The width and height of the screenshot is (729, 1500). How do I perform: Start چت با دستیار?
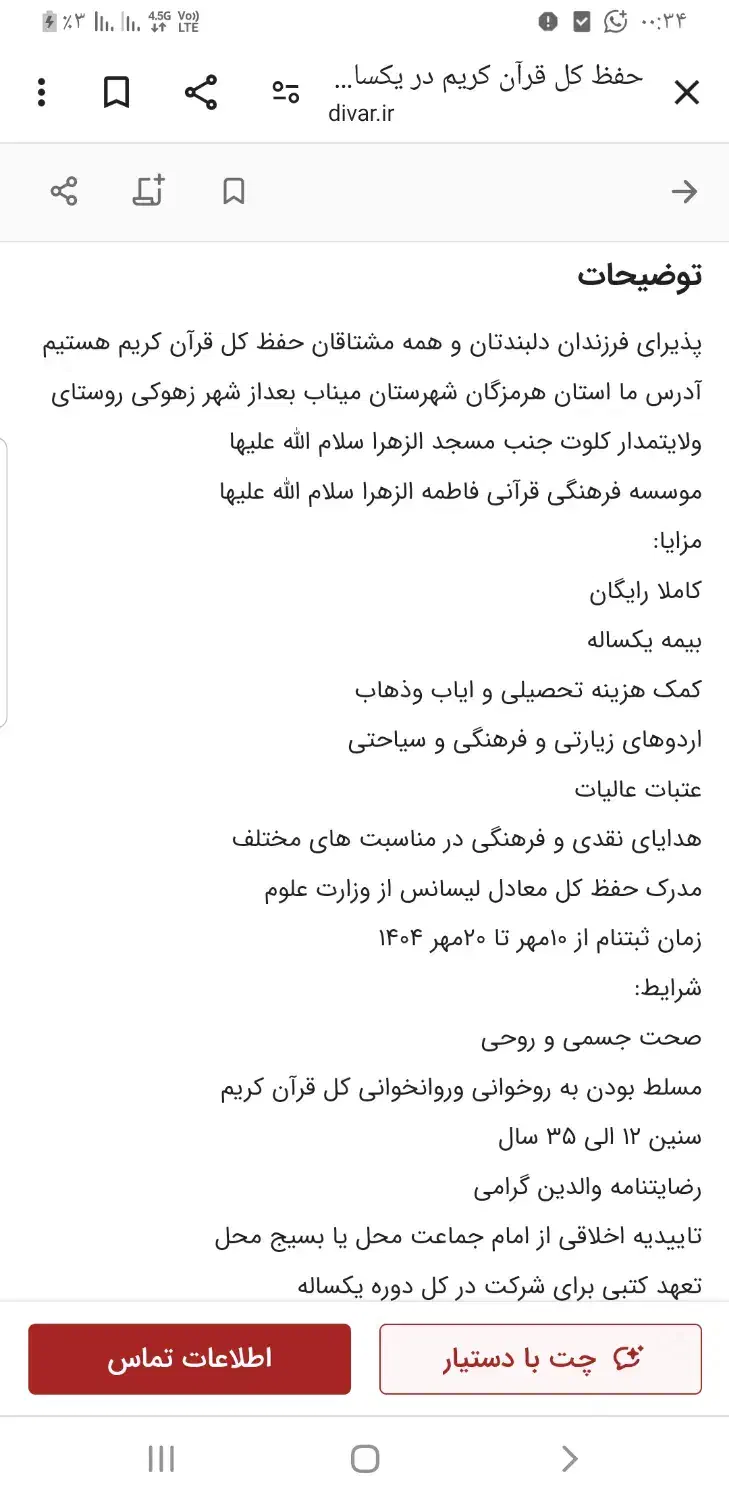click(540, 1359)
